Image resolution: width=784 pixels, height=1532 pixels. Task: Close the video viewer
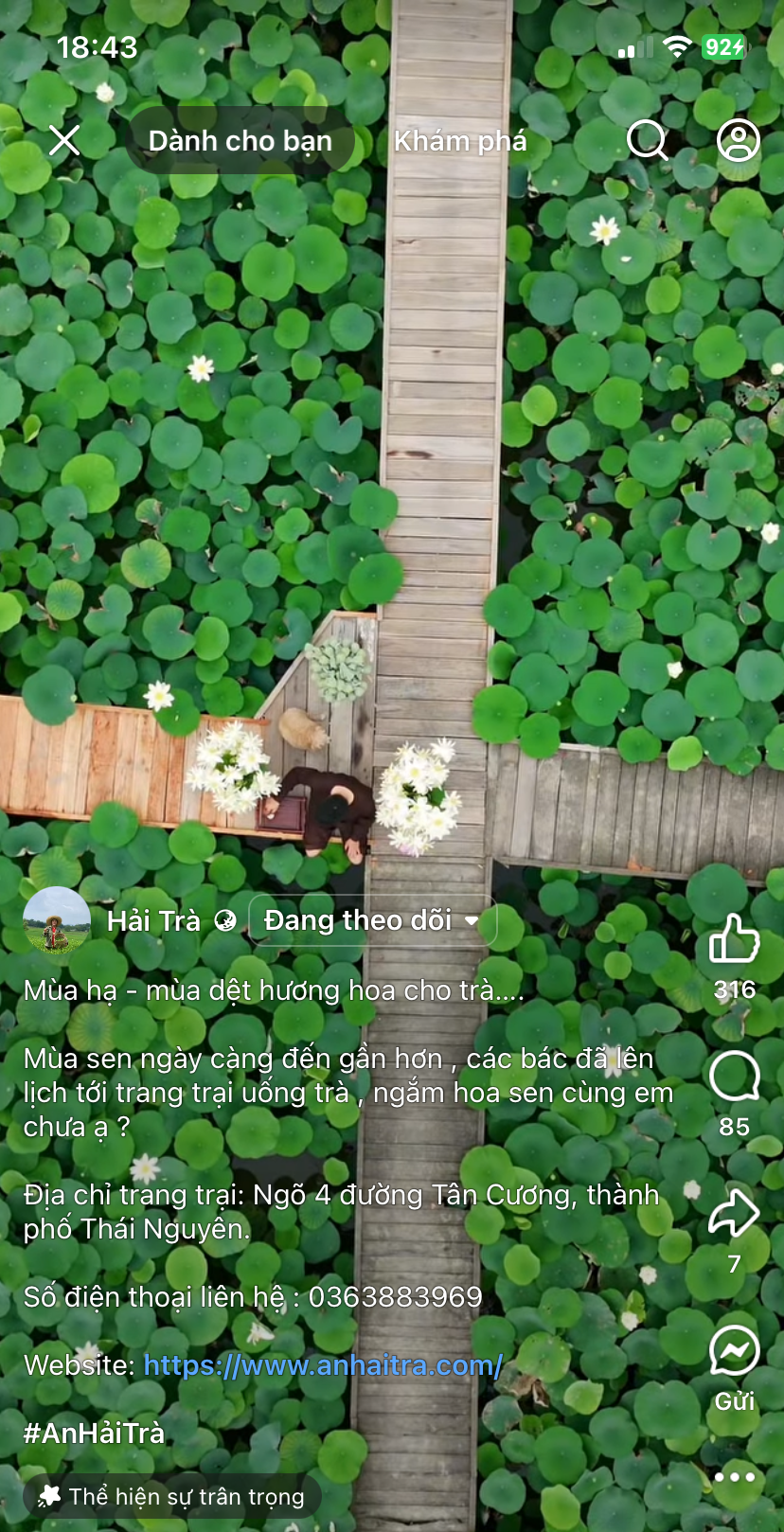[x=64, y=141]
